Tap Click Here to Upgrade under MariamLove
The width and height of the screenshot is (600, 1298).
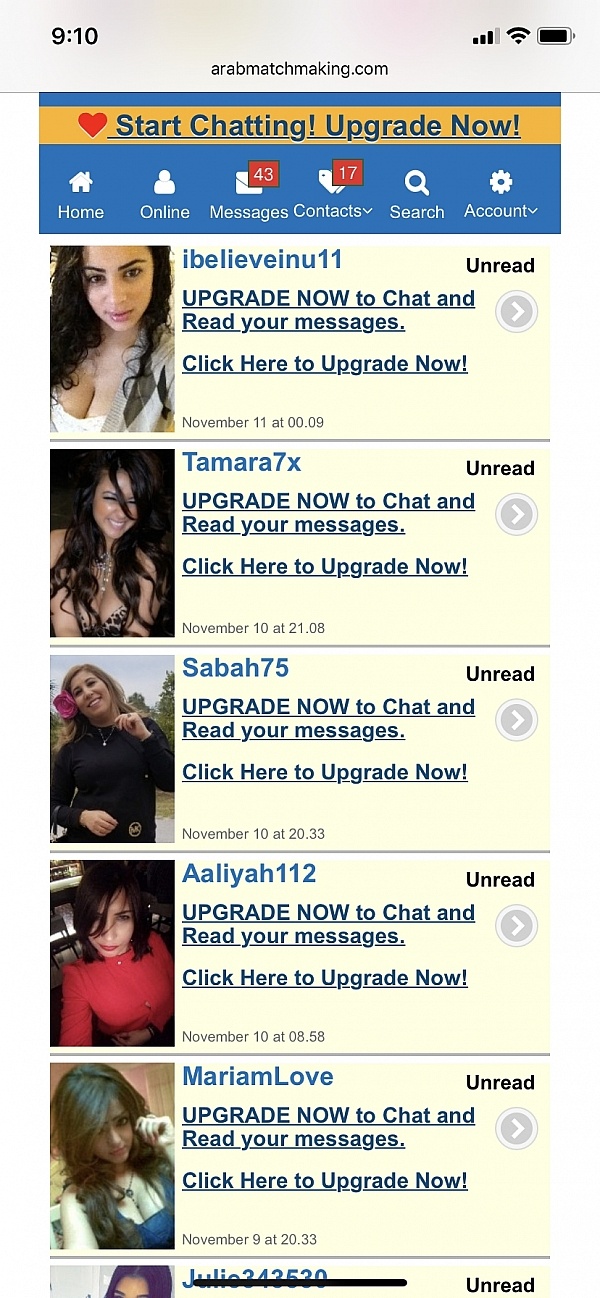324,1181
